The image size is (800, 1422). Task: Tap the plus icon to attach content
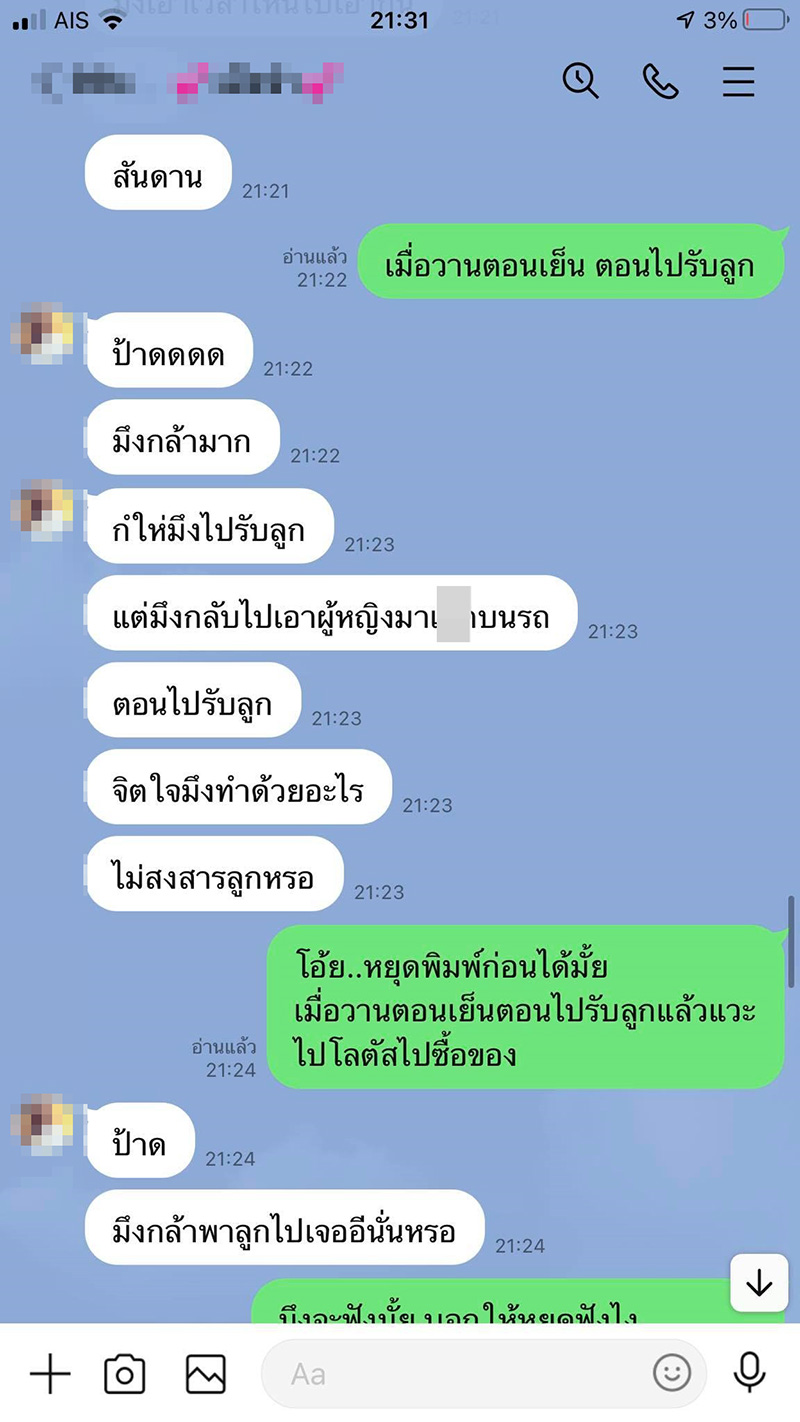pyautogui.click(x=50, y=1373)
